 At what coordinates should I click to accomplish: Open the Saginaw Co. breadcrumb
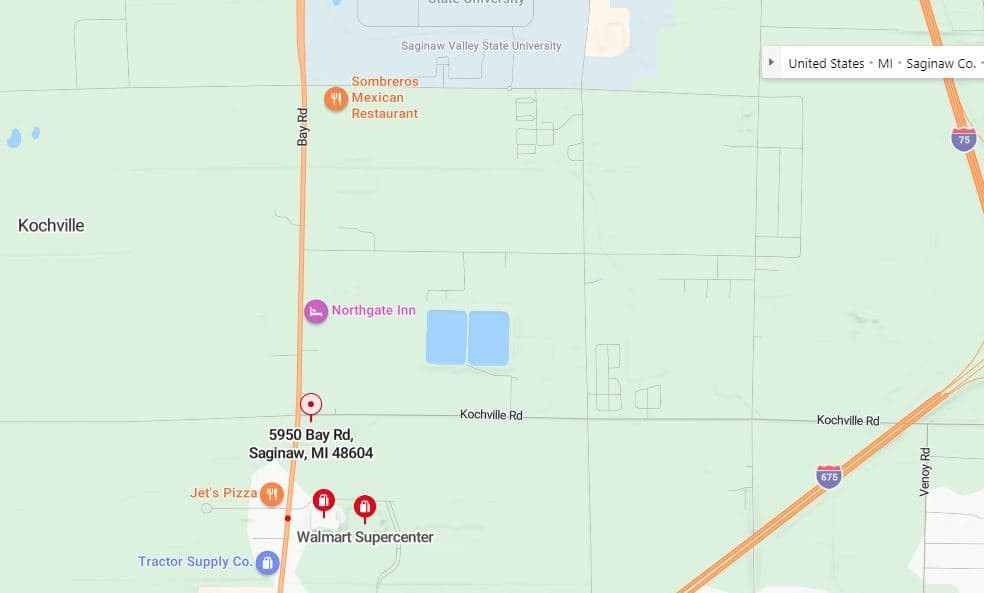tap(940, 63)
